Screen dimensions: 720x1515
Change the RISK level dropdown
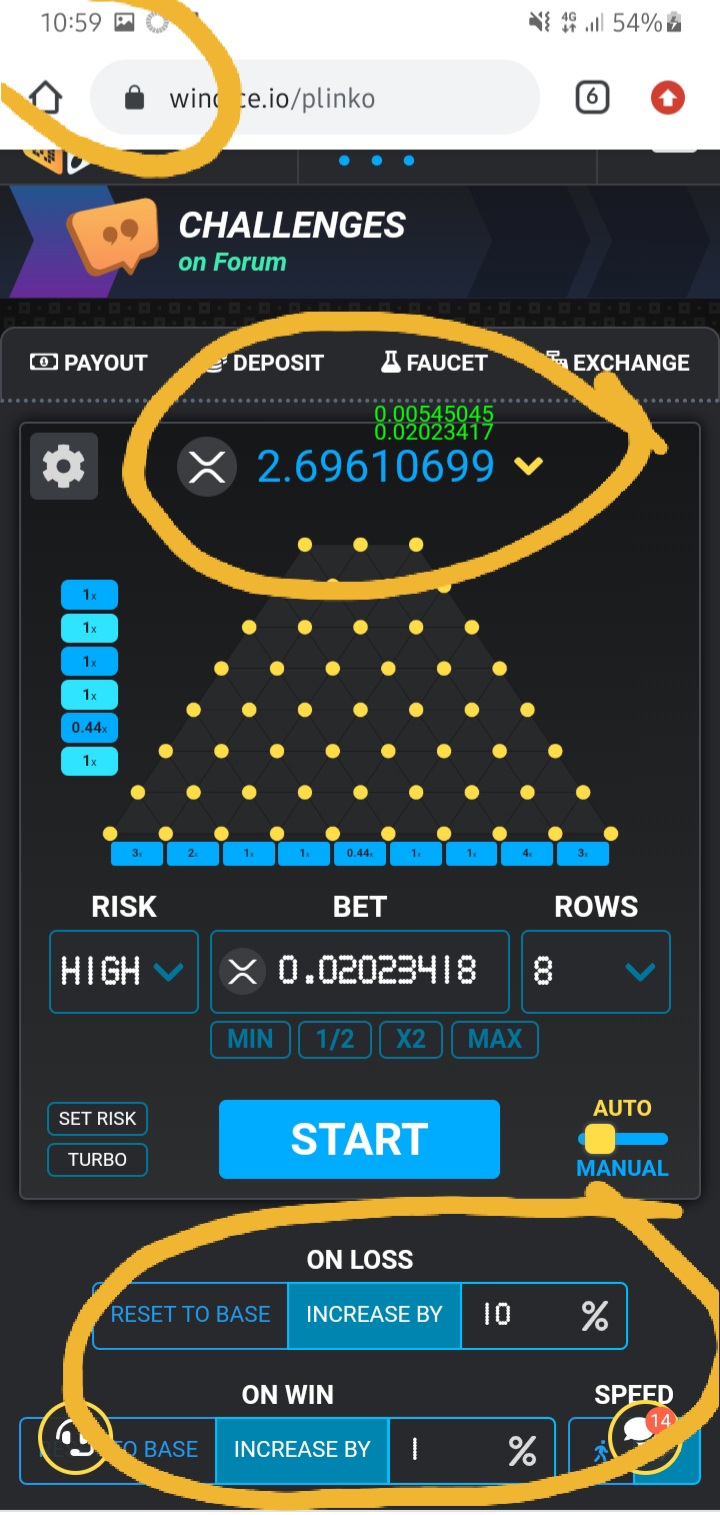(x=124, y=971)
